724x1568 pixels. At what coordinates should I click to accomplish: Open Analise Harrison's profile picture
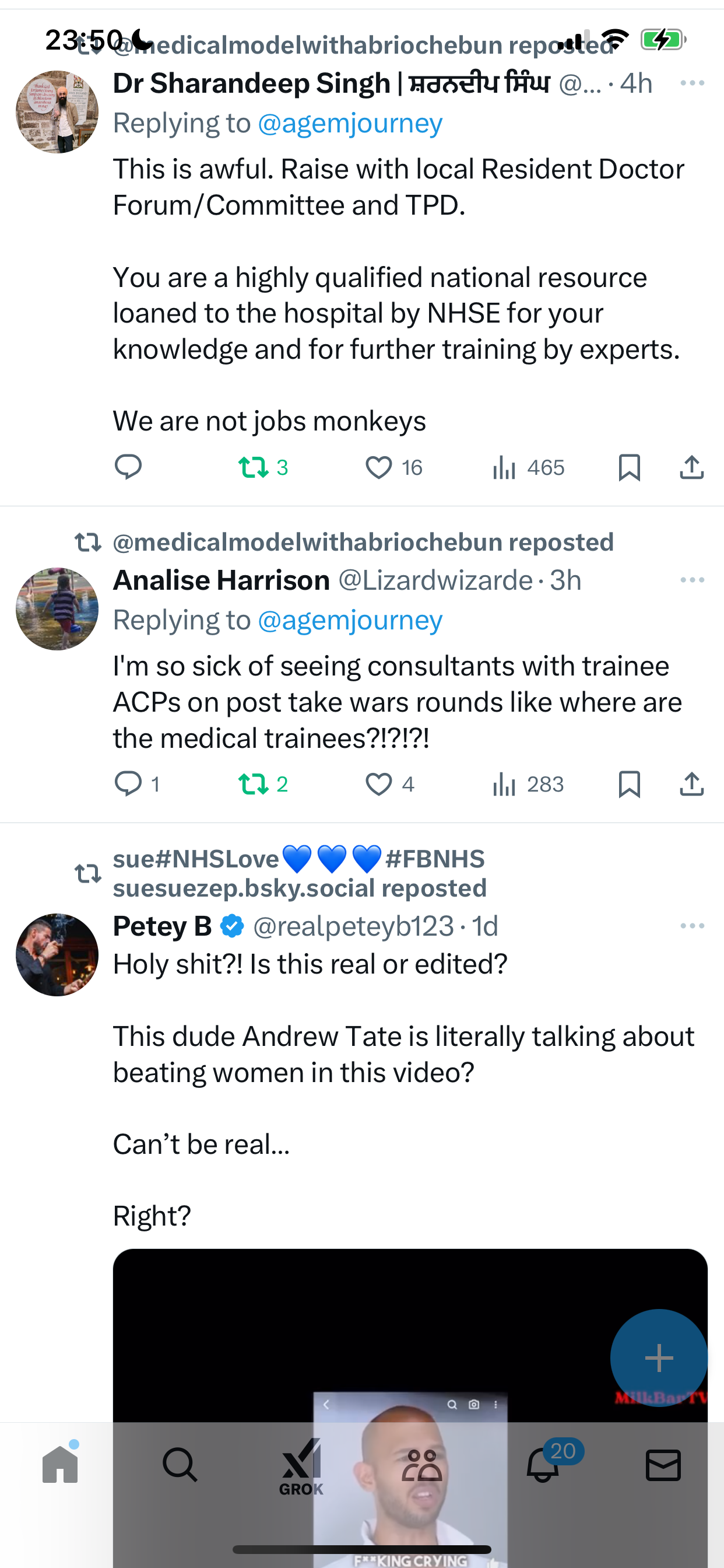coord(57,608)
